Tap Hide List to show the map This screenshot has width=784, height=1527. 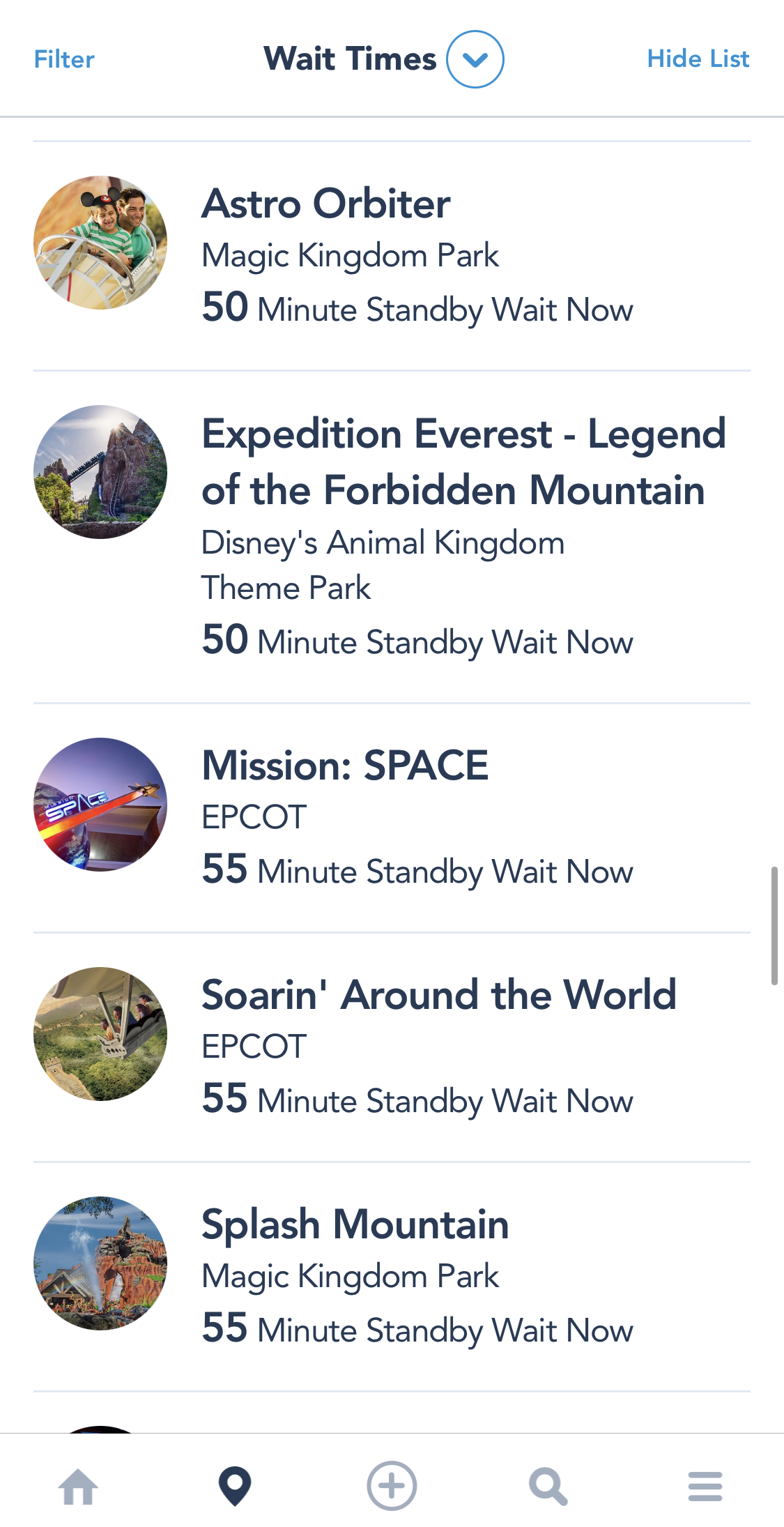click(x=698, y=59)
